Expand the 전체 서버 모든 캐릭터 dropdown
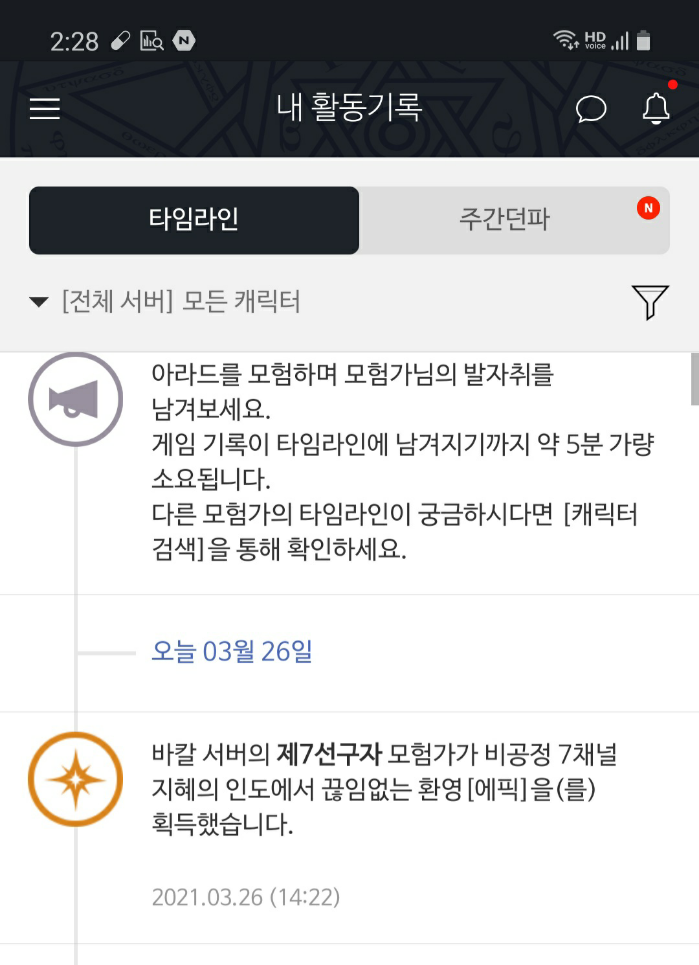 point(166,301)
